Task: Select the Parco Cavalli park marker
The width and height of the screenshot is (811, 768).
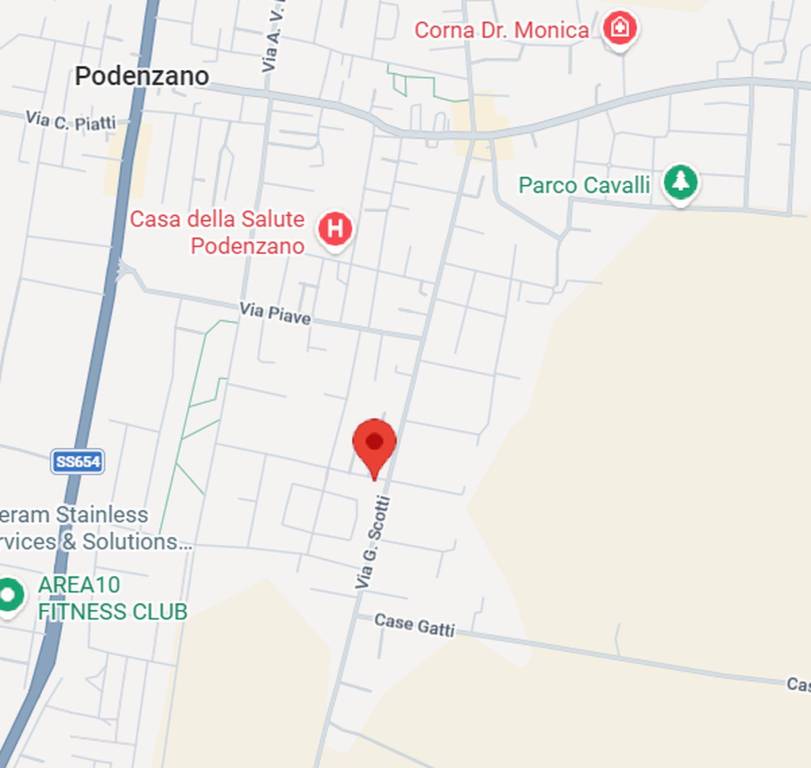Action: pyautogui.click(x=681, y=183)
